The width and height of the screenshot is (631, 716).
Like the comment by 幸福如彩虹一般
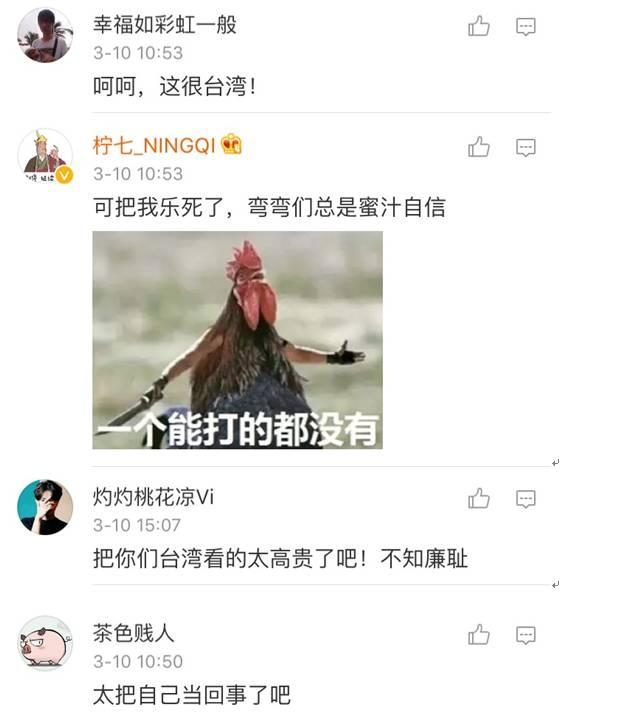[x=479, y=27]
